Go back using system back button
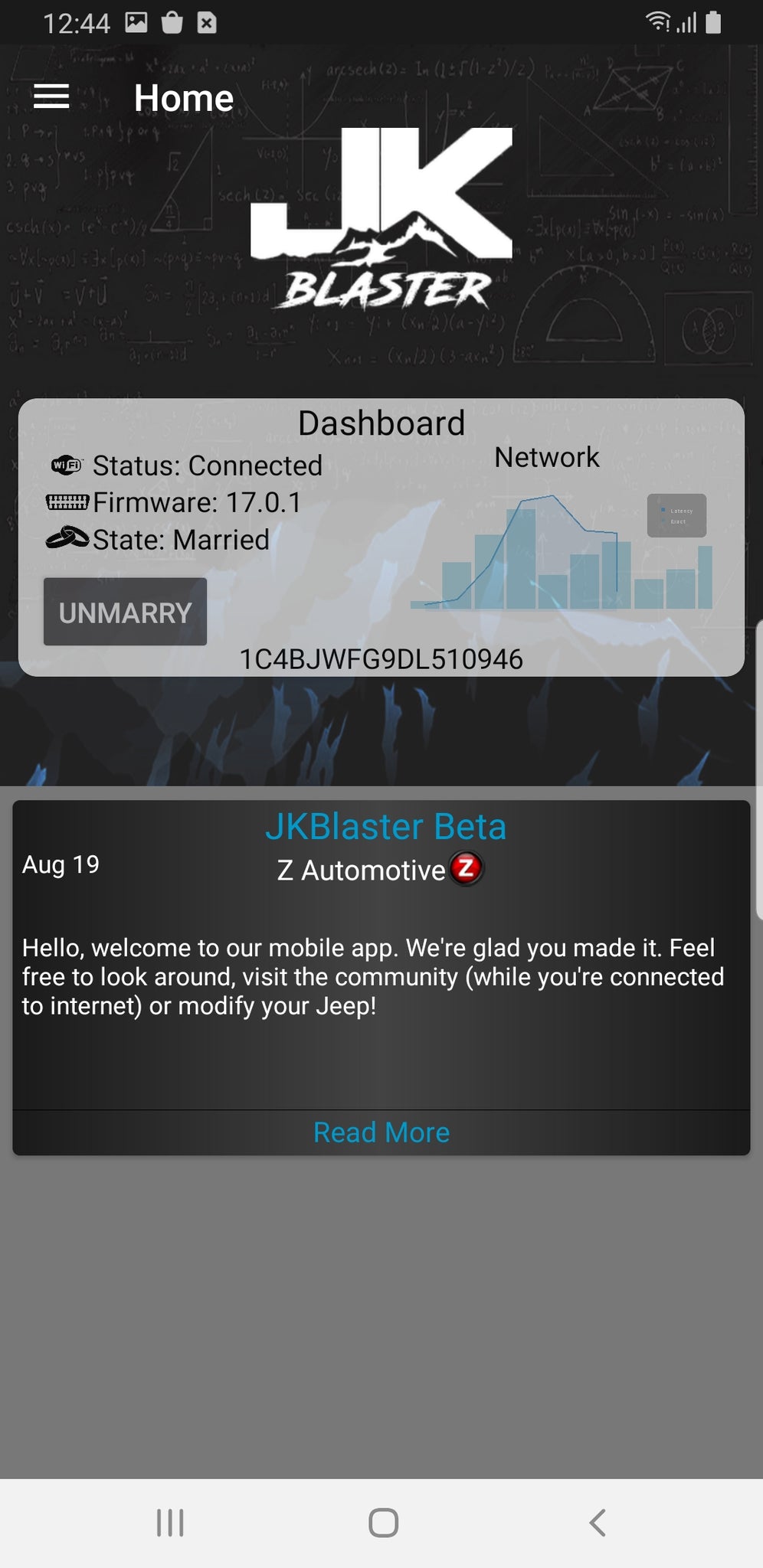The height and width of the screenshot is (1568, 763). pos(598,1523)
